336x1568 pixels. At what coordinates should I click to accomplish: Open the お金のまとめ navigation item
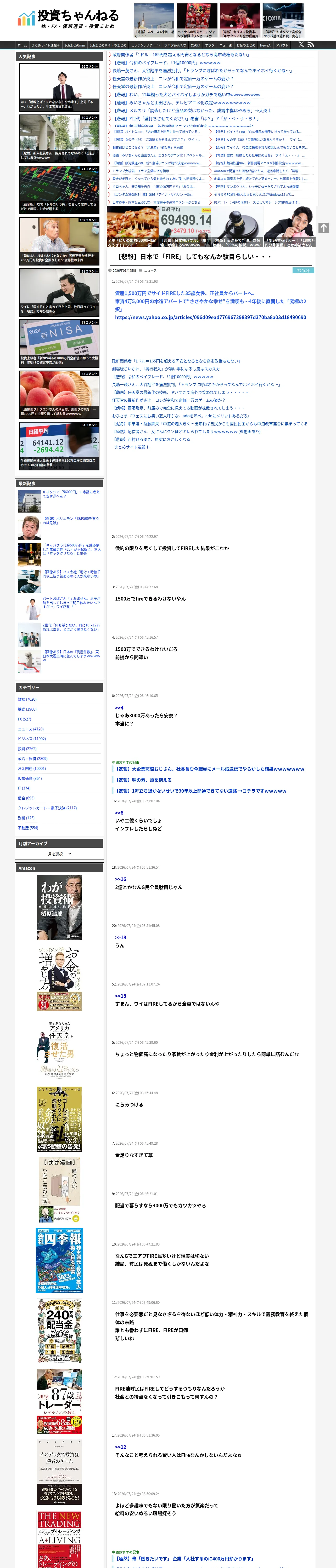[246, 45]
